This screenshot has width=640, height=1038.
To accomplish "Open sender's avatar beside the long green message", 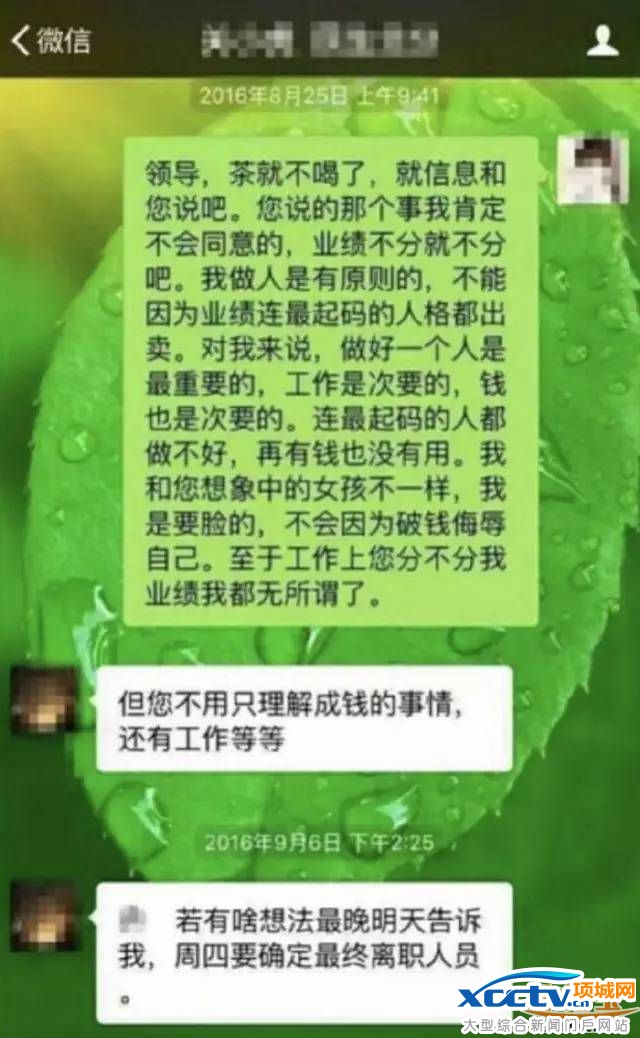I will 591,168.
